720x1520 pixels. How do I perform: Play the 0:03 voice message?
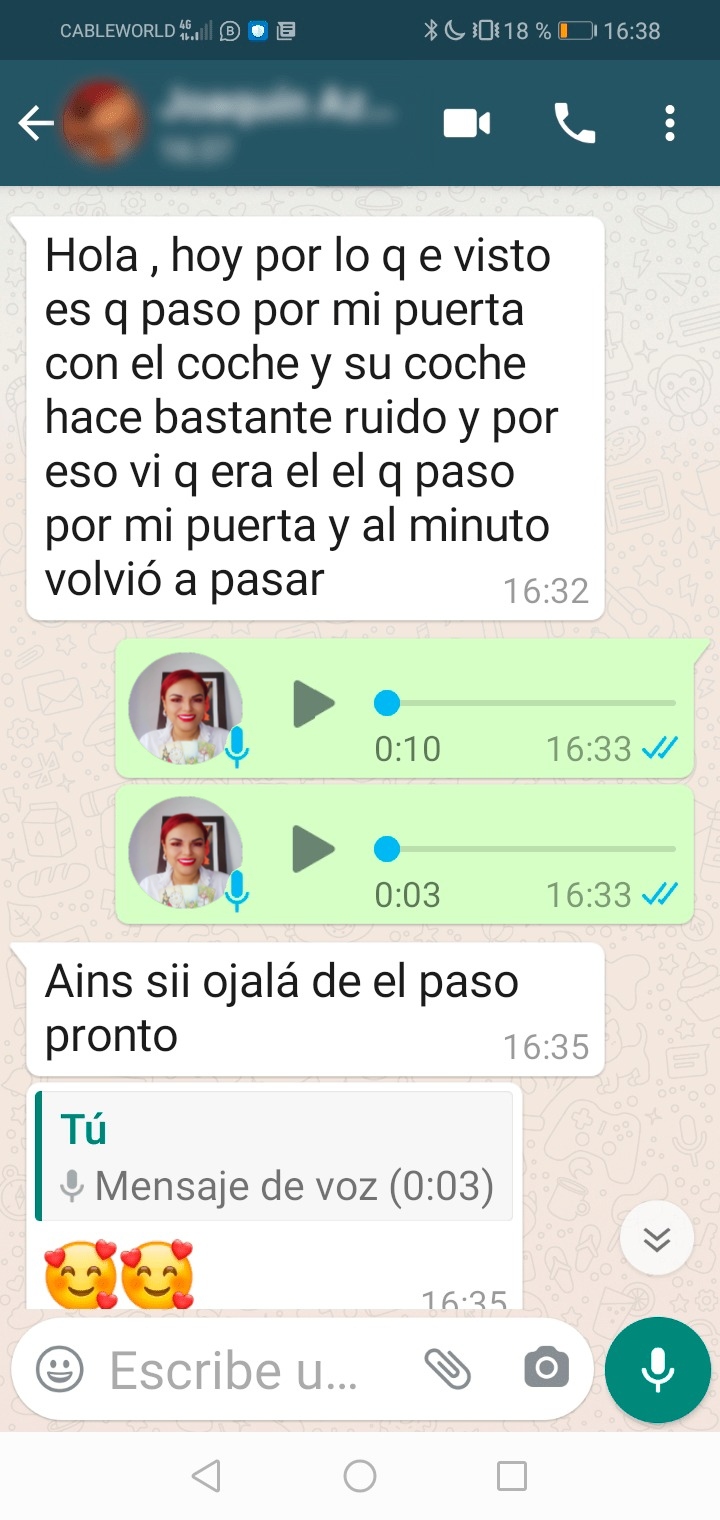click(x=313, y=850)
